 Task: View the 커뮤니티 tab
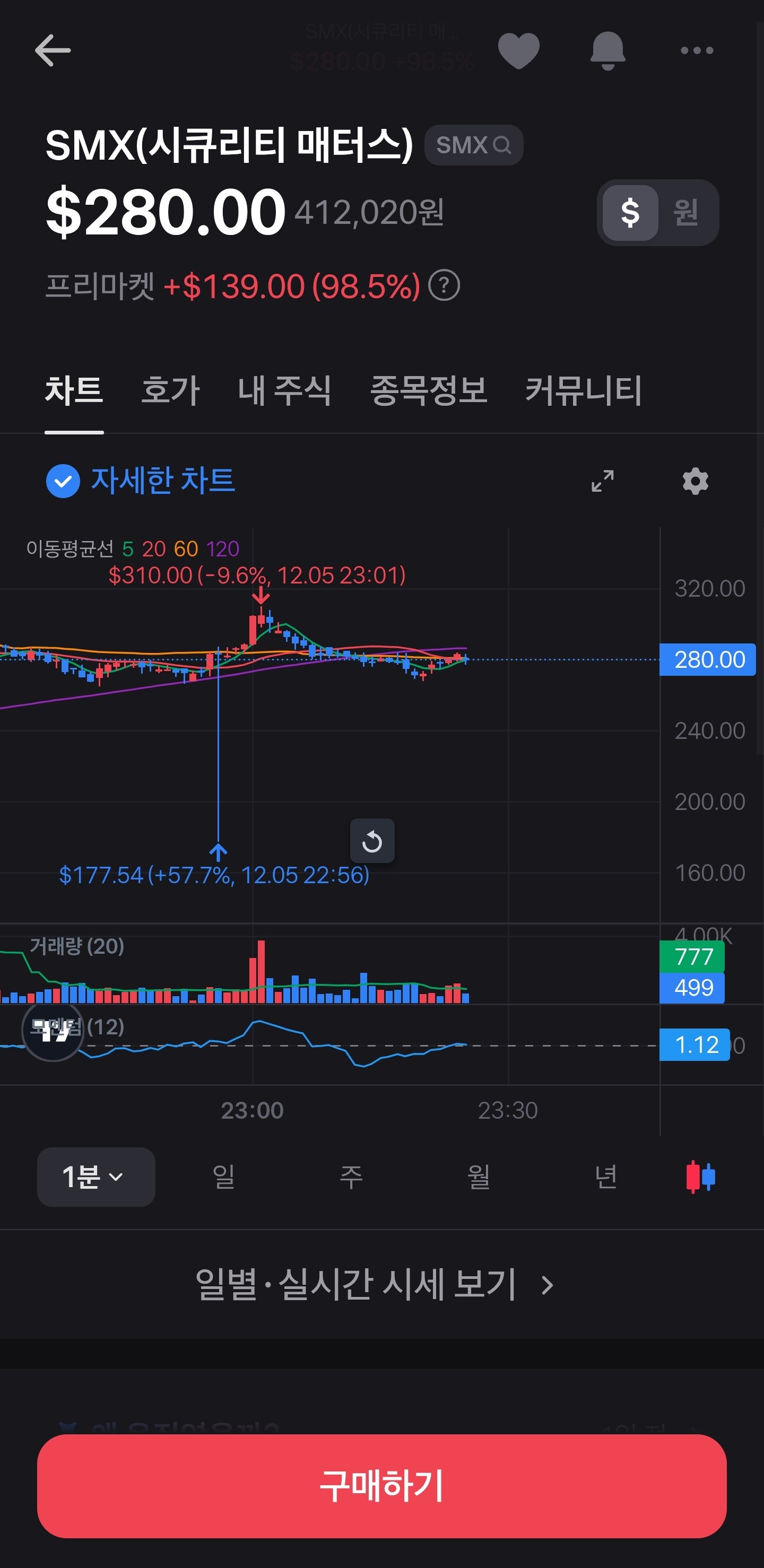pyautogui.click(x=583, y=390)
